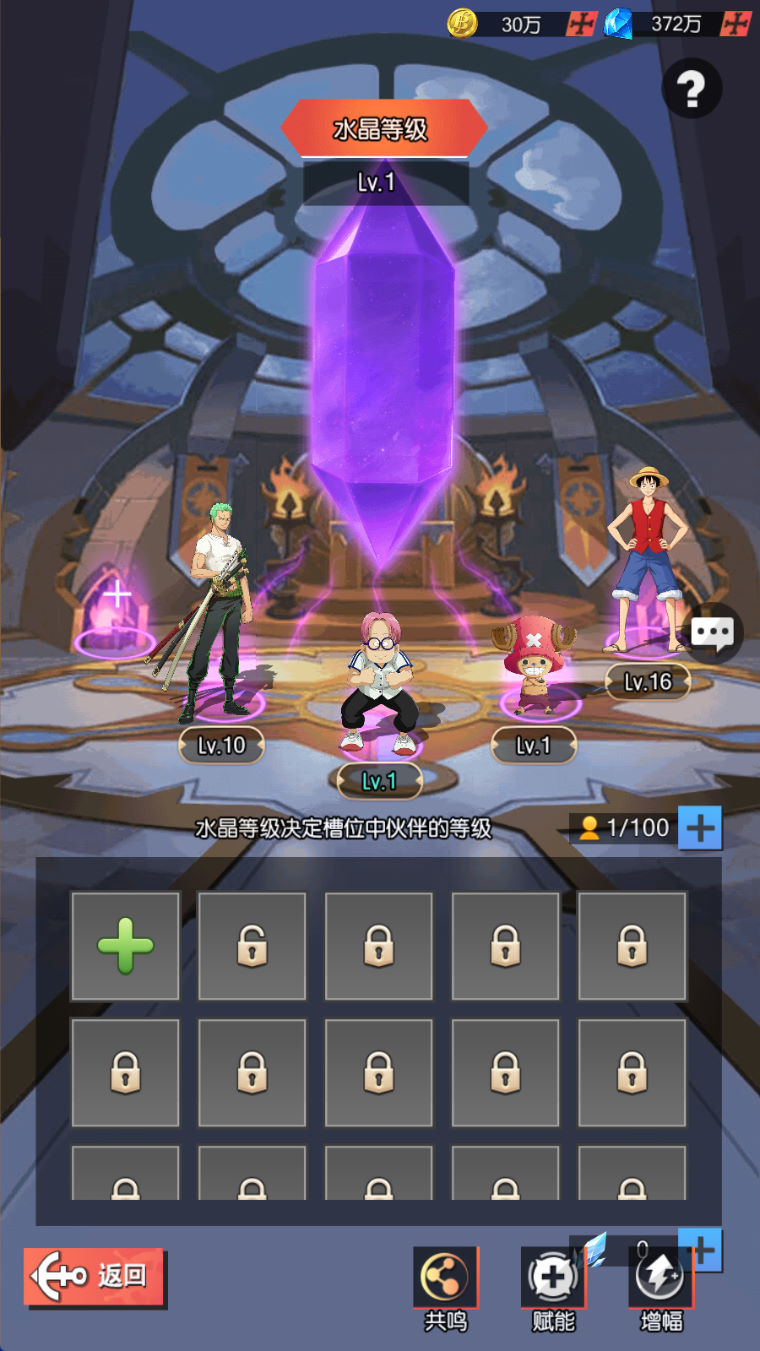This screenshot has height=1351, width=760.
Task: Add crystal shards with the plus button
Action: pos(702,1249)
